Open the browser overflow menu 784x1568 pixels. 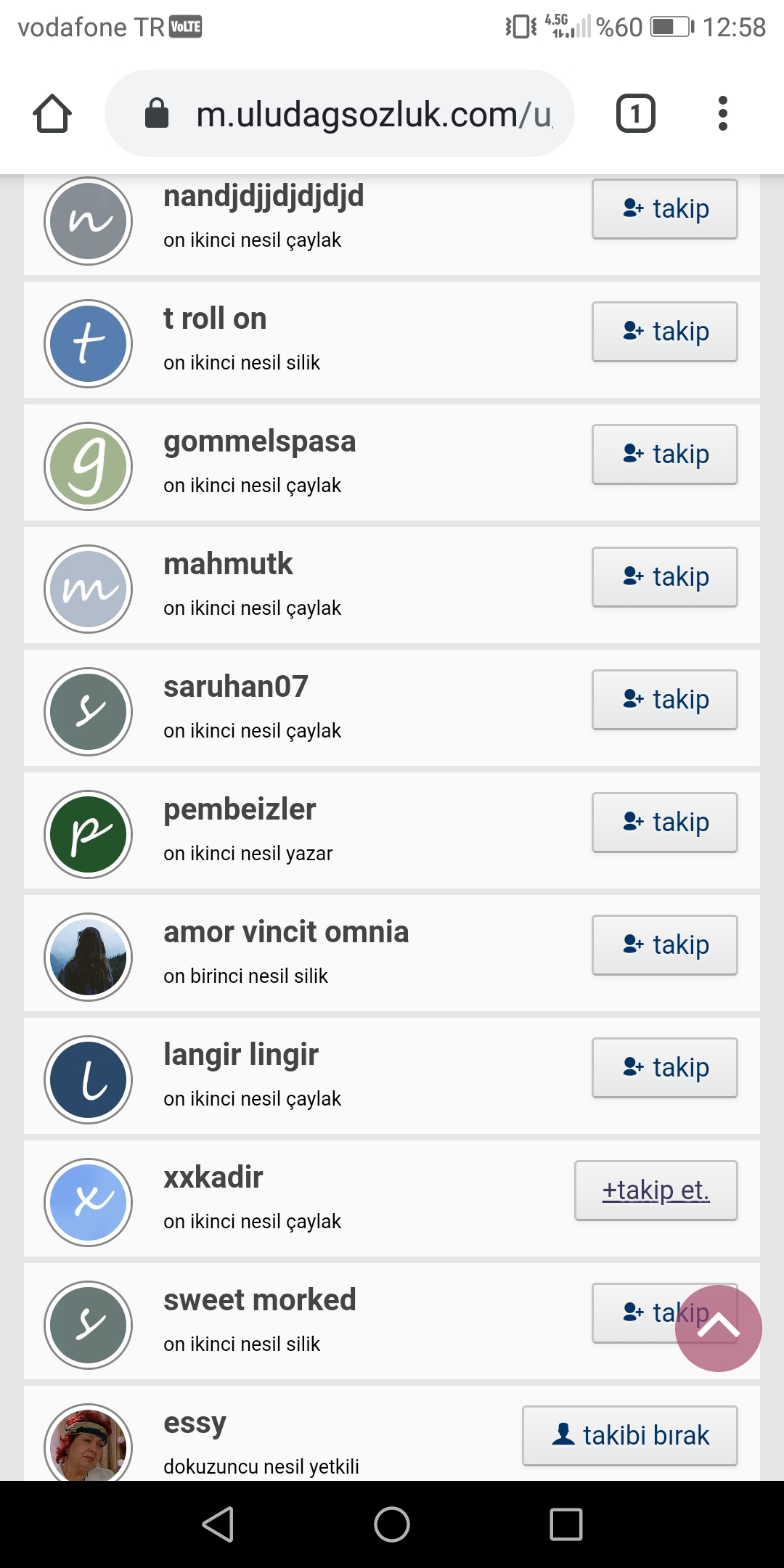[x=722, y=113]
